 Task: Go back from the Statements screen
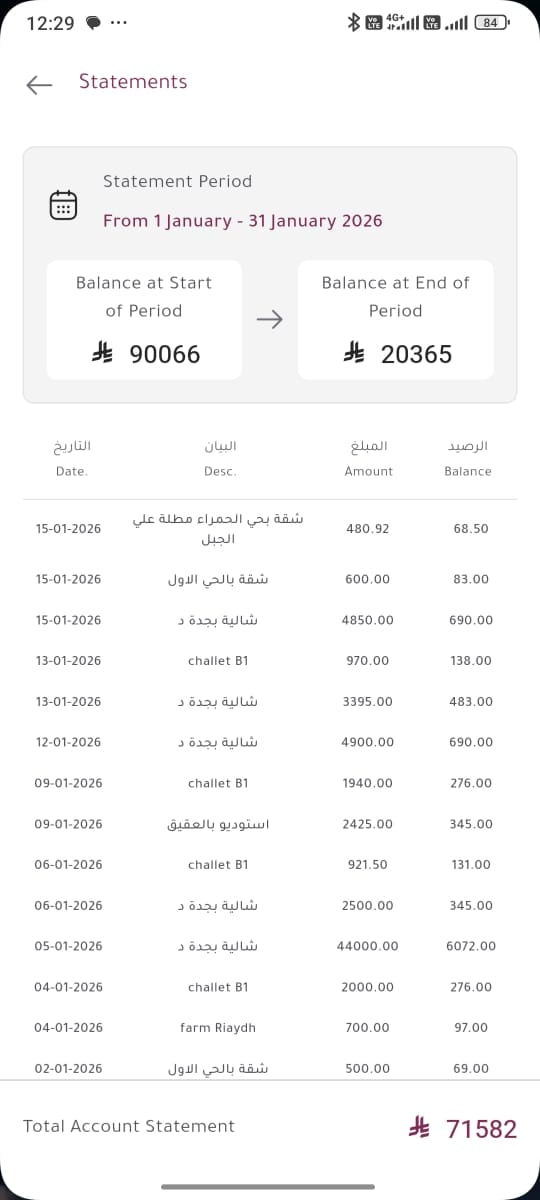click(x=39, y=85)
